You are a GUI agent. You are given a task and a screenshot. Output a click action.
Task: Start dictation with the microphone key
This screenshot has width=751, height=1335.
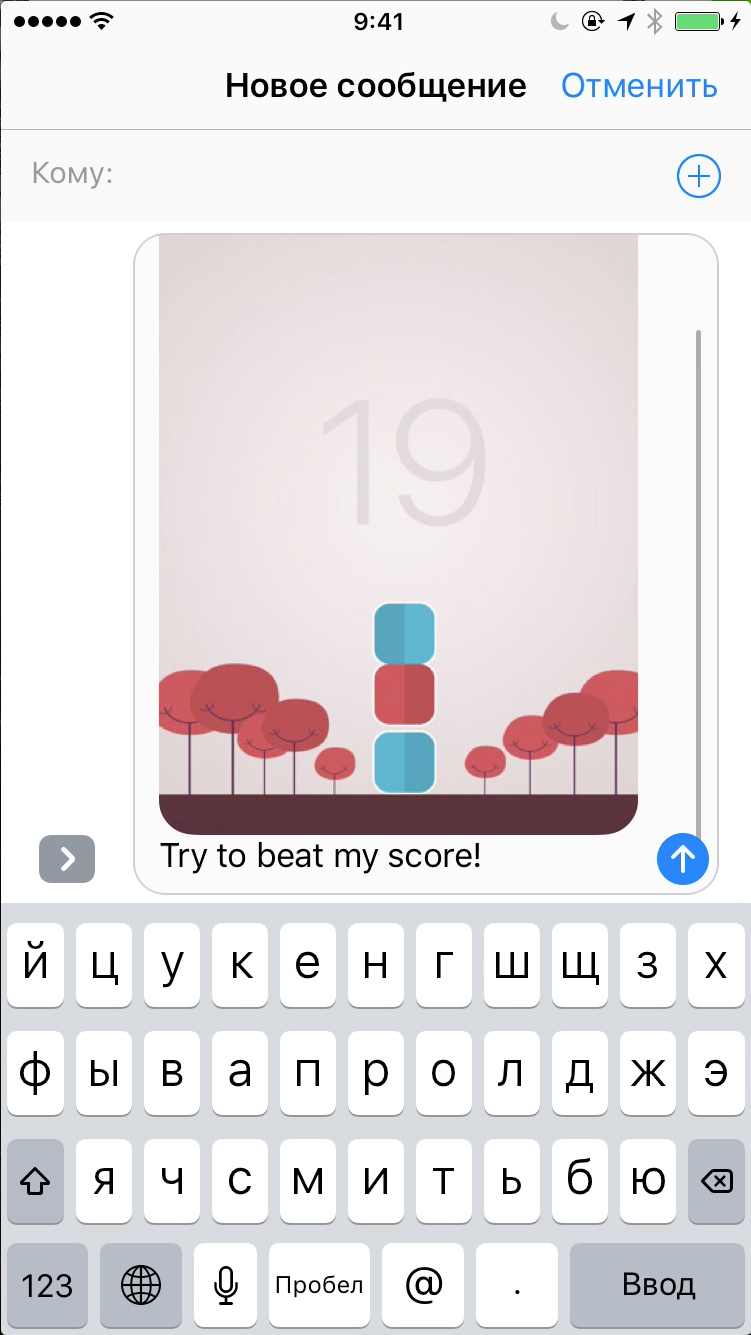[227, 1285]
